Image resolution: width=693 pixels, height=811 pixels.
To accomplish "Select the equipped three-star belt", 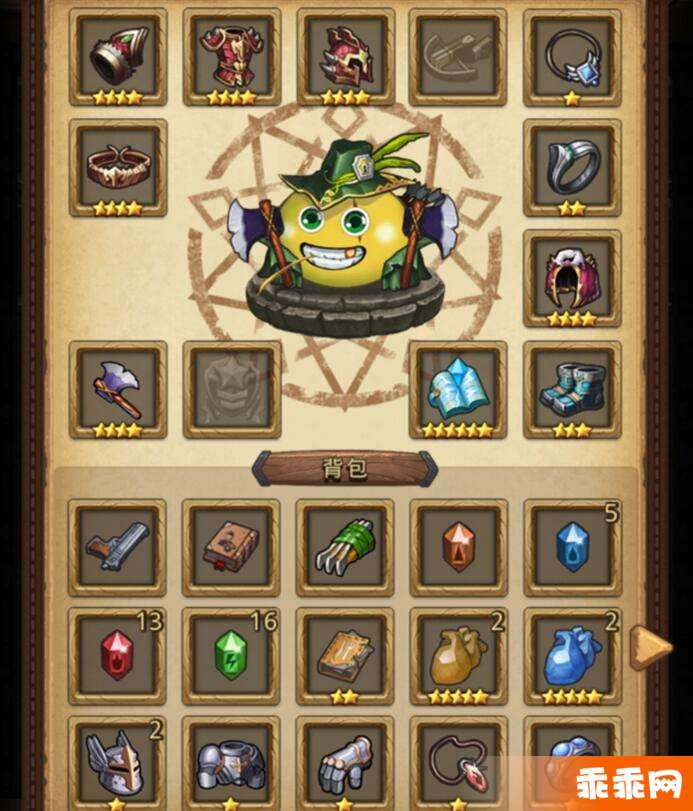I will pos(118,167).
